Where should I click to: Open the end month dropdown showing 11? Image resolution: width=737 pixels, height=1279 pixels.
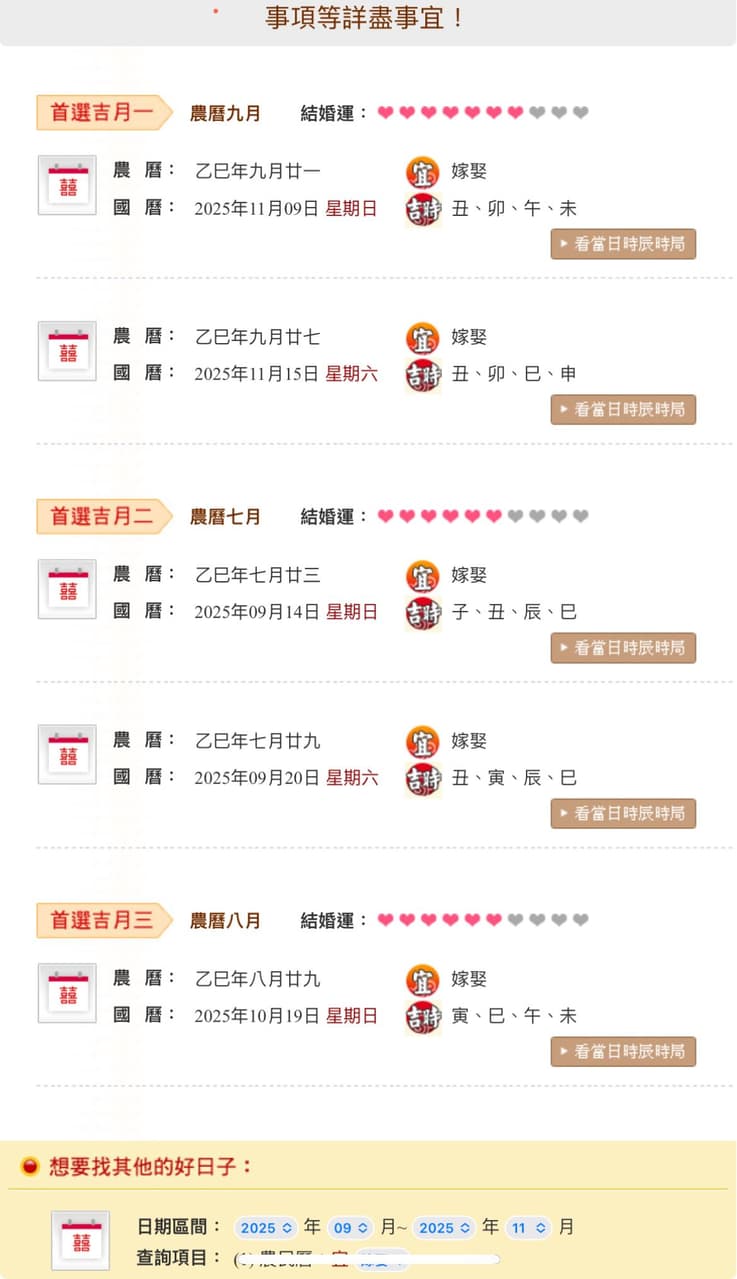coord(527,1227)
